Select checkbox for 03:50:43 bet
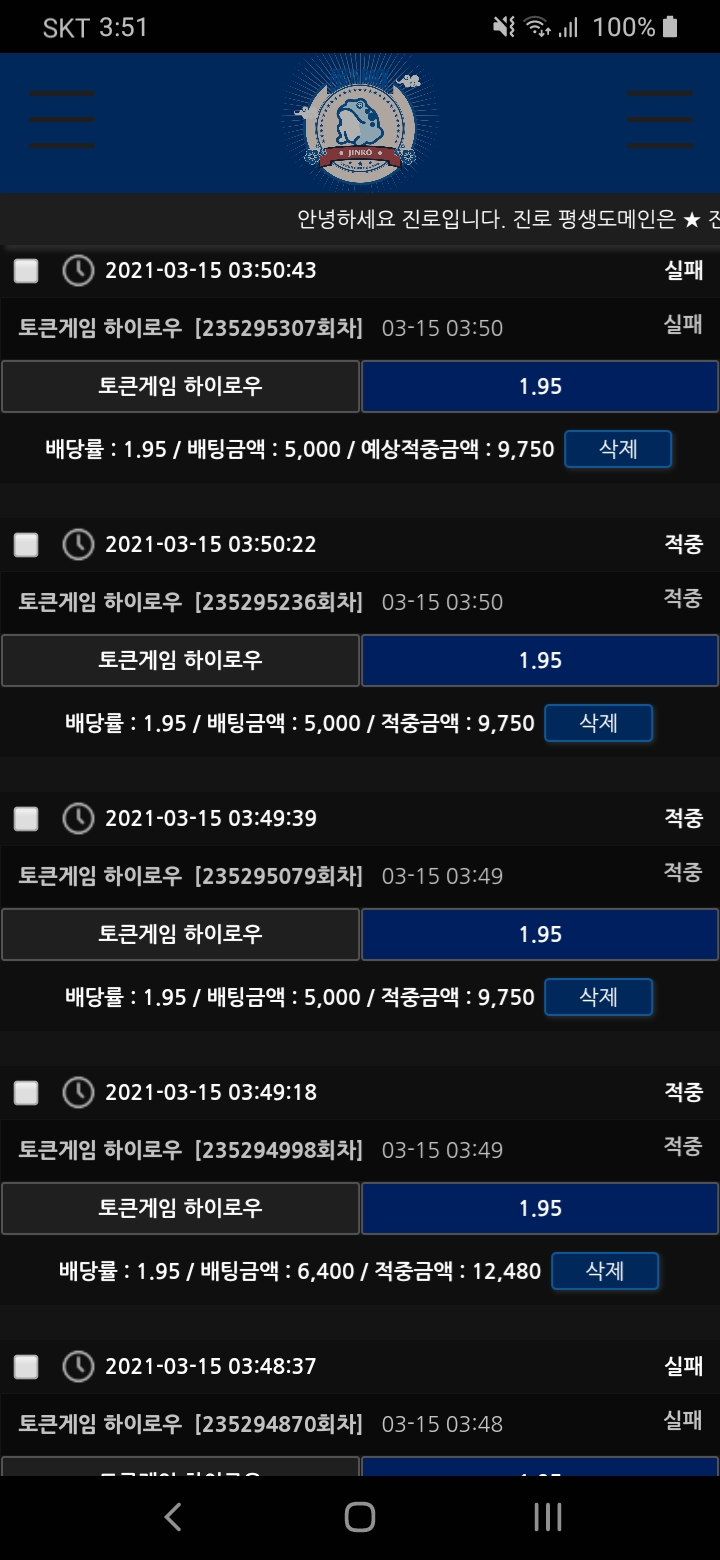 26,271
